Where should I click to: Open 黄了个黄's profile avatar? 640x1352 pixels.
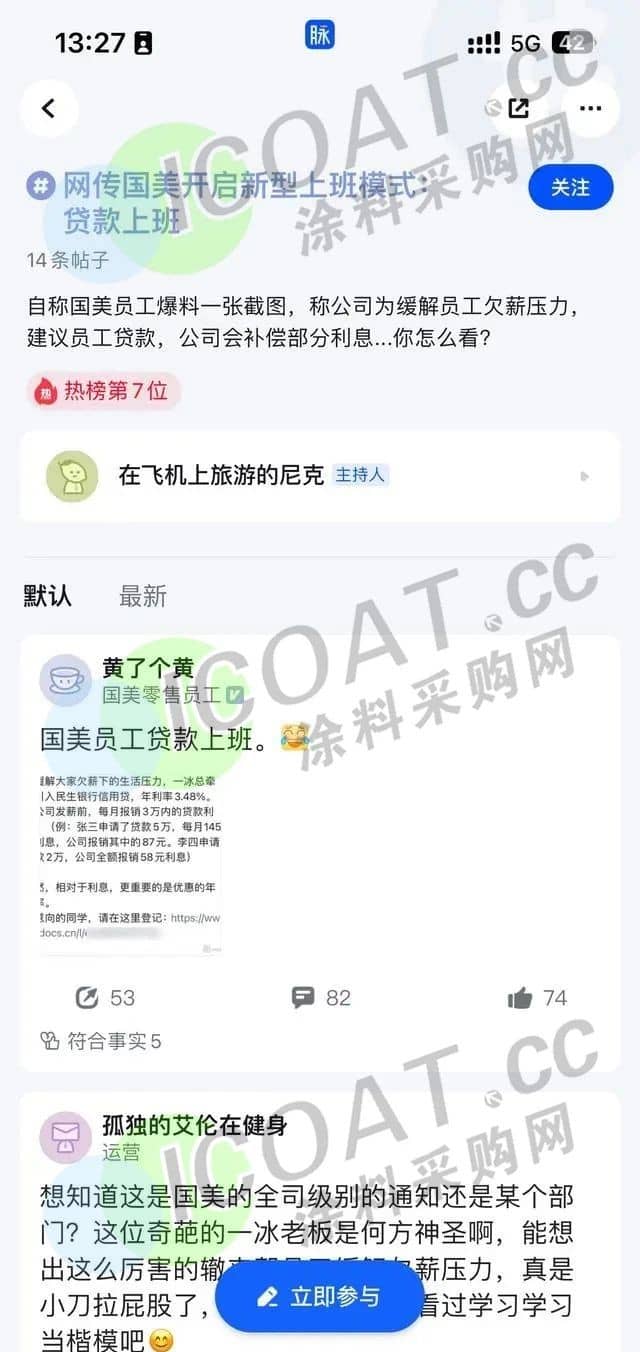65,681
